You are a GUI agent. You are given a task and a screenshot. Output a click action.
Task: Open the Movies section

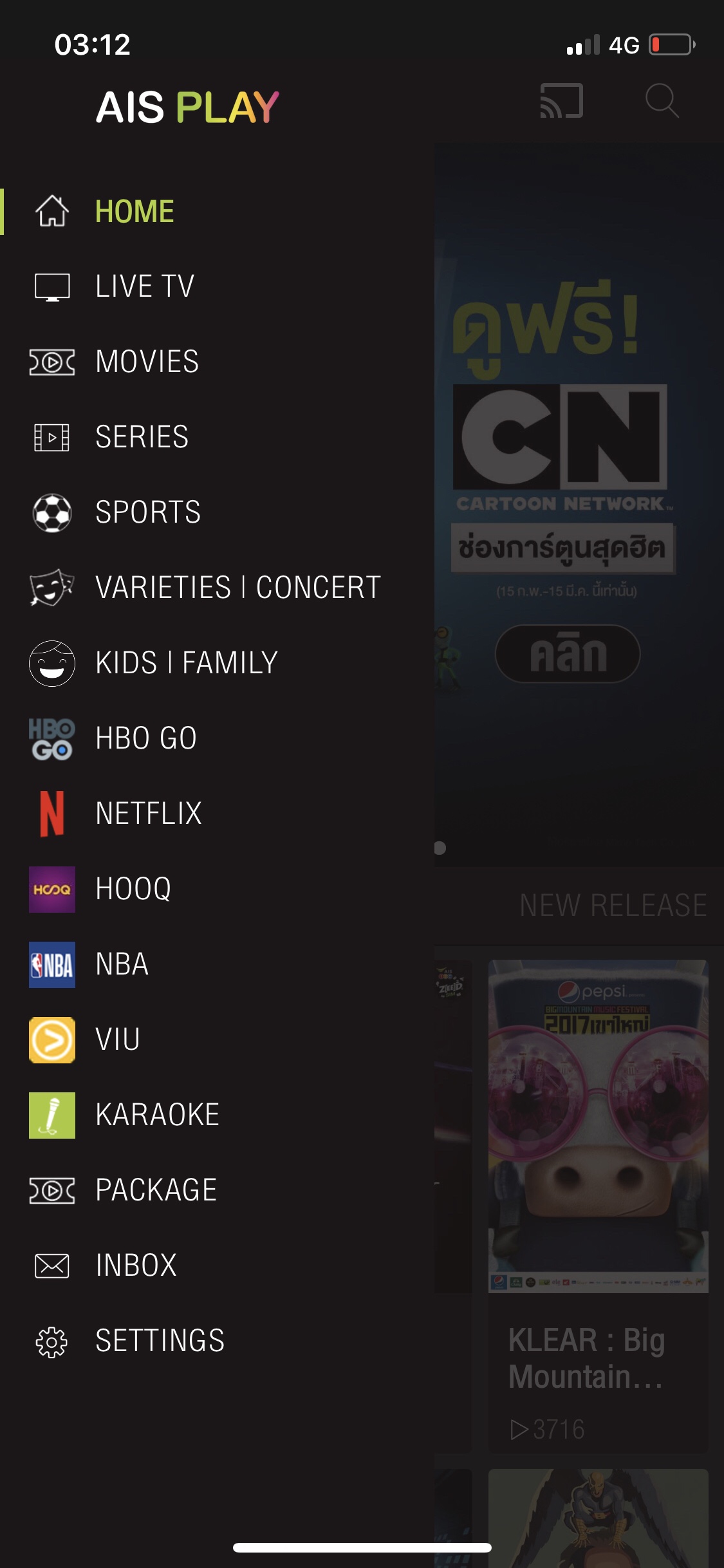[x=147, y=362]
